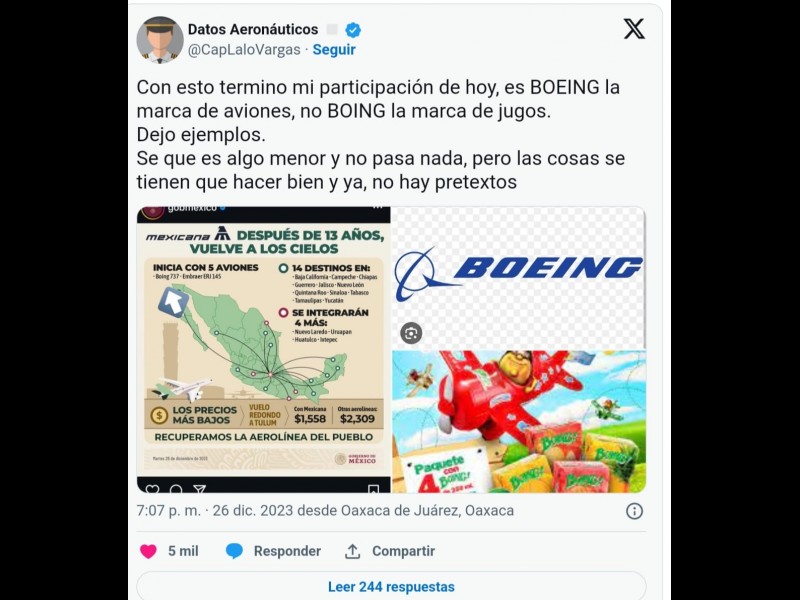The width and height of the screenshot is (800, 600).
Task: Open the X logo link
Action: coord(634,29)
